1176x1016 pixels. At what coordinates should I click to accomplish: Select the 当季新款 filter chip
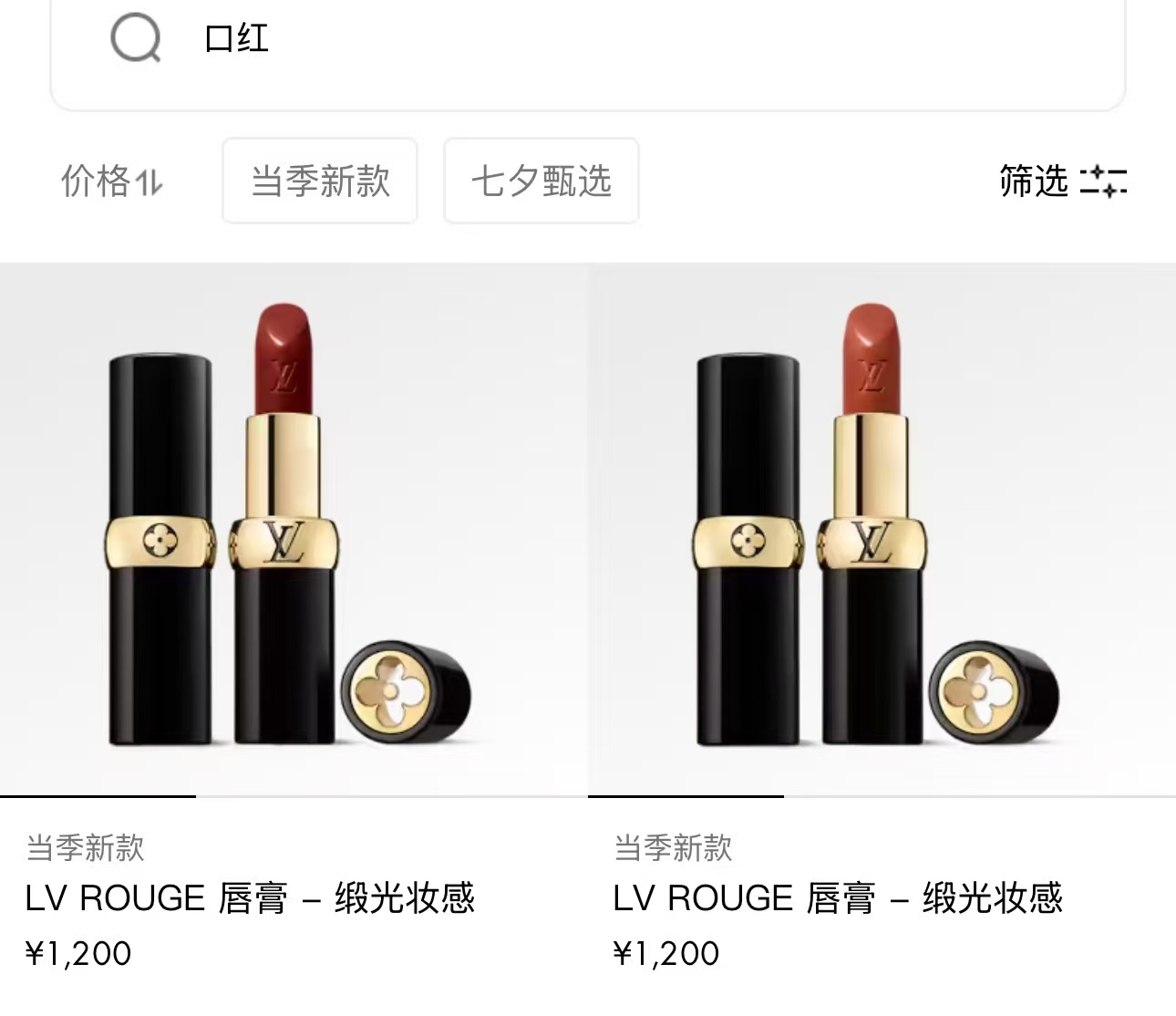pos(320,181)
